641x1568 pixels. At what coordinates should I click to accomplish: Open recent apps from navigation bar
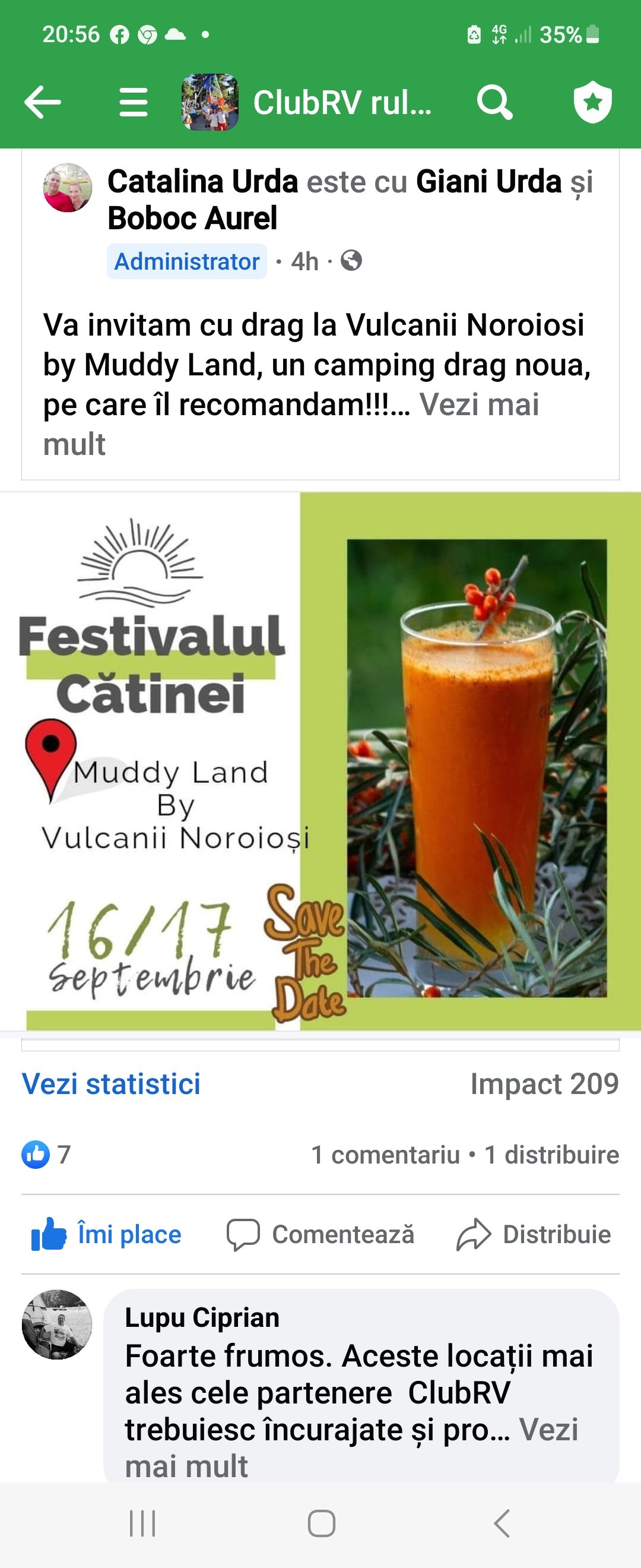143,1523
